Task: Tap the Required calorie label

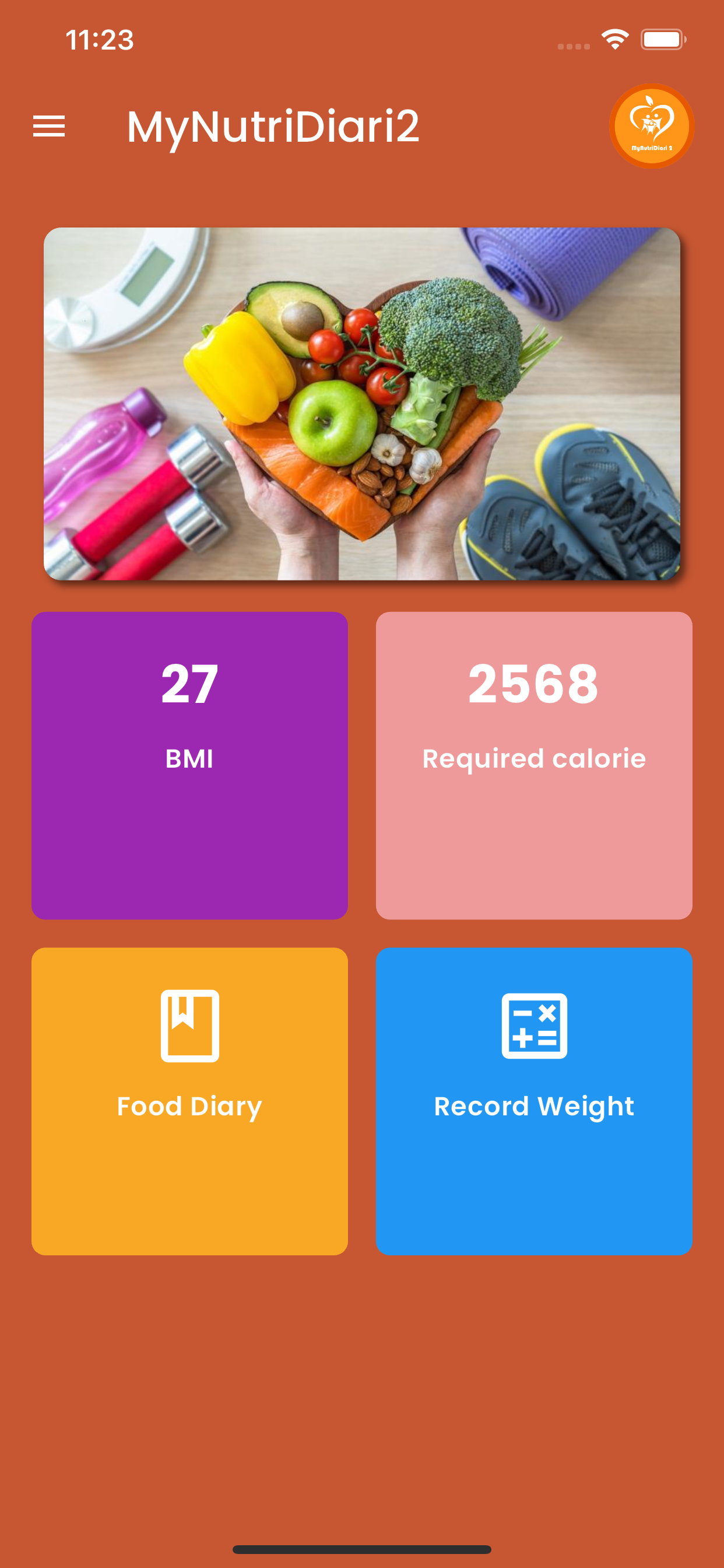Action: (535, 758)
